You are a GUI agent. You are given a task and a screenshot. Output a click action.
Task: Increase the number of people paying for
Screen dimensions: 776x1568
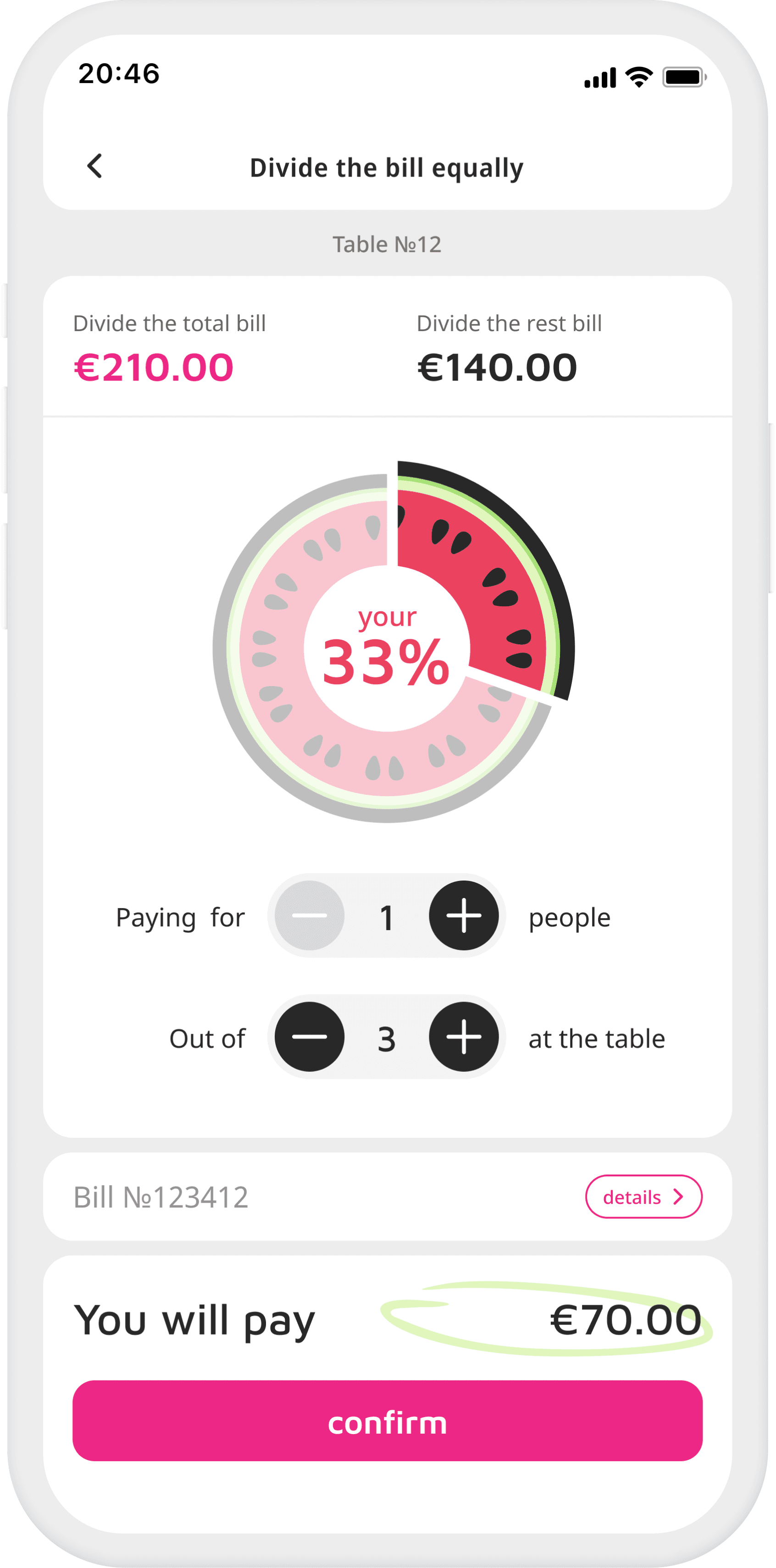tap(464, 915)
